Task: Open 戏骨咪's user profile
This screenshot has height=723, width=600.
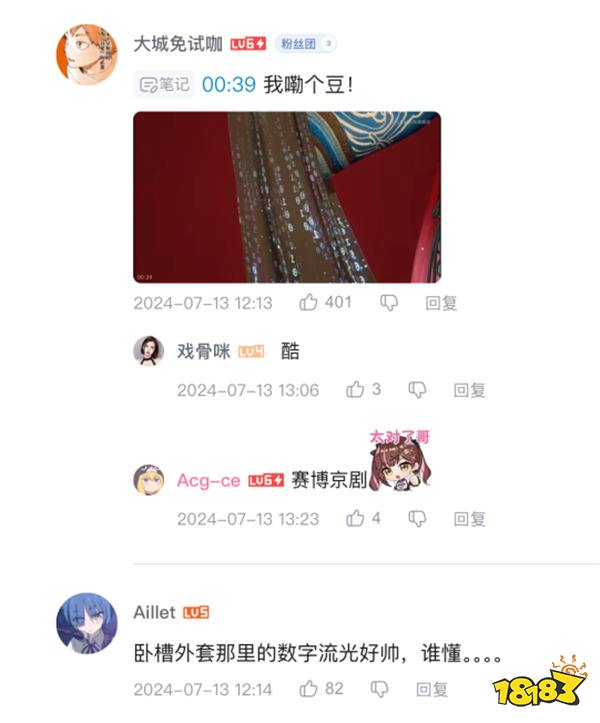Action: [203, 351]
